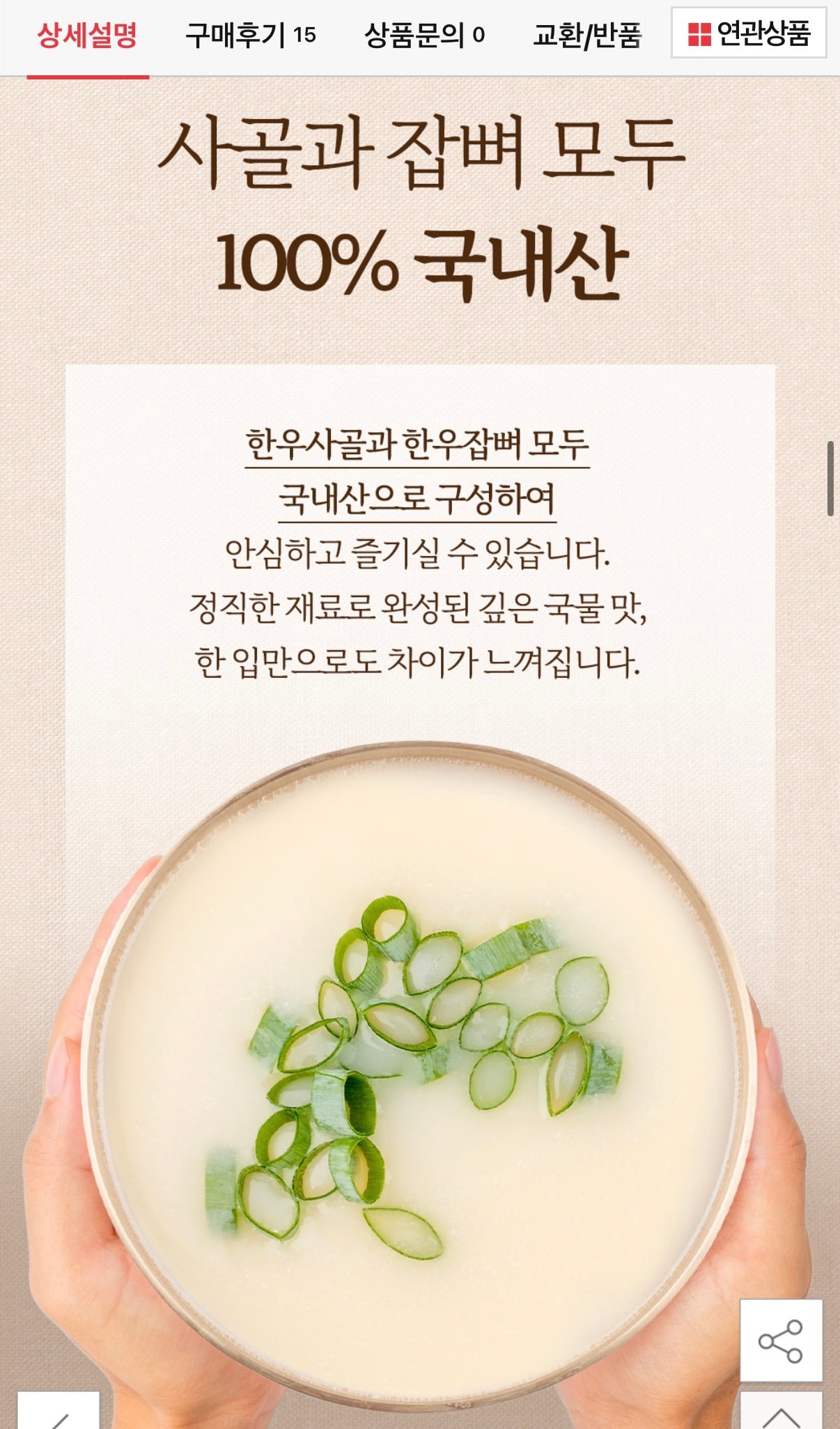Go back using the left arrow

(59, 1412)
